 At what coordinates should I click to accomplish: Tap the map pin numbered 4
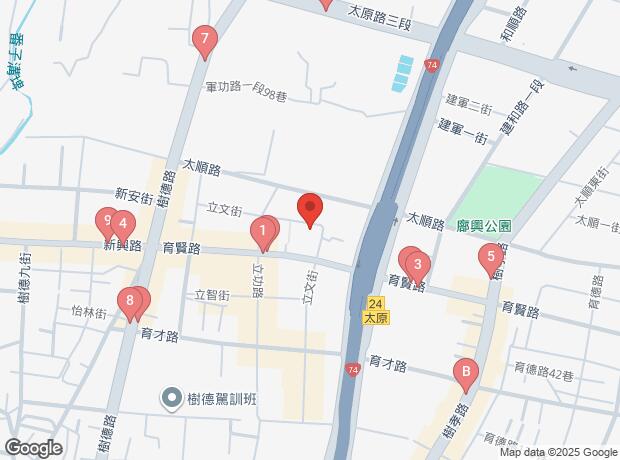pyautogui.click(x=122, y=224)
